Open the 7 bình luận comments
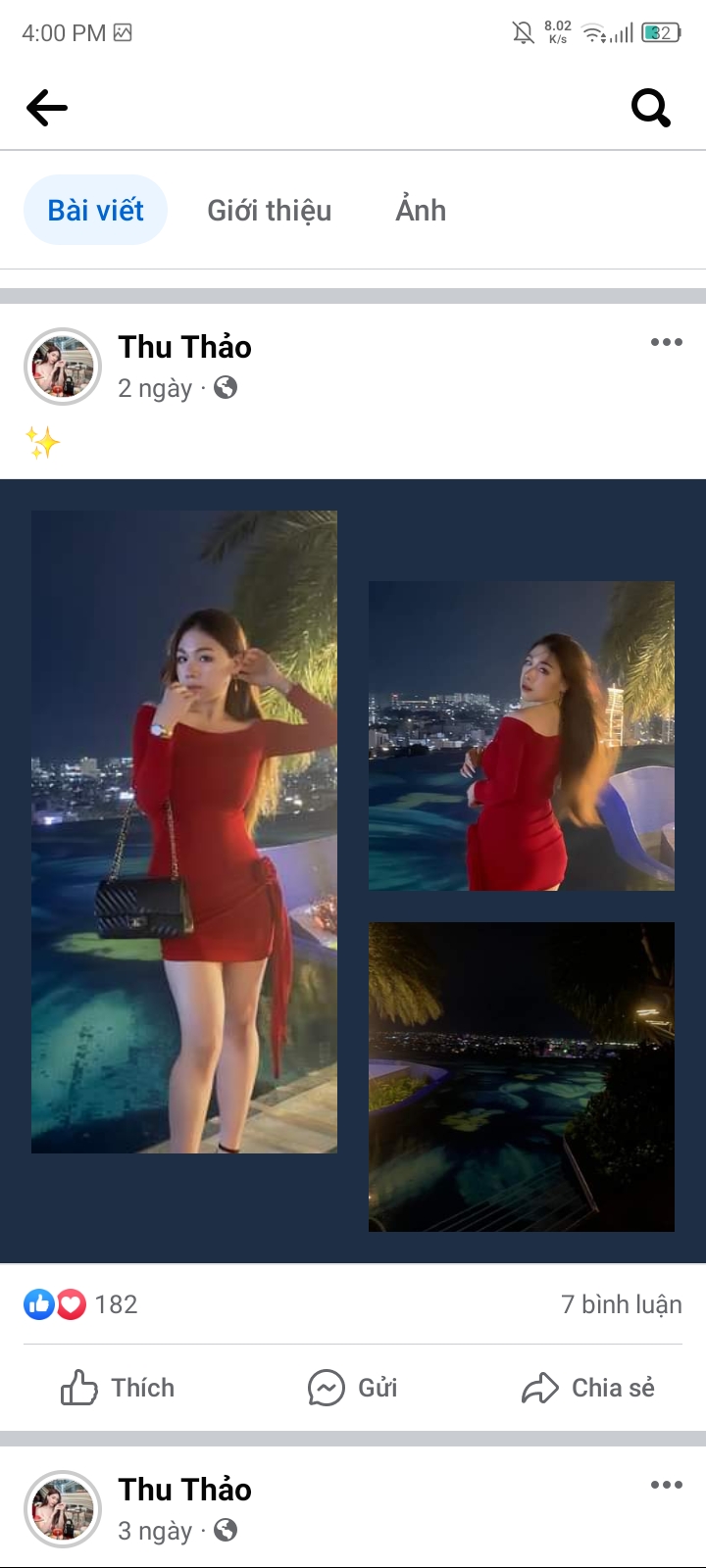 click(x=621, y=1304)
